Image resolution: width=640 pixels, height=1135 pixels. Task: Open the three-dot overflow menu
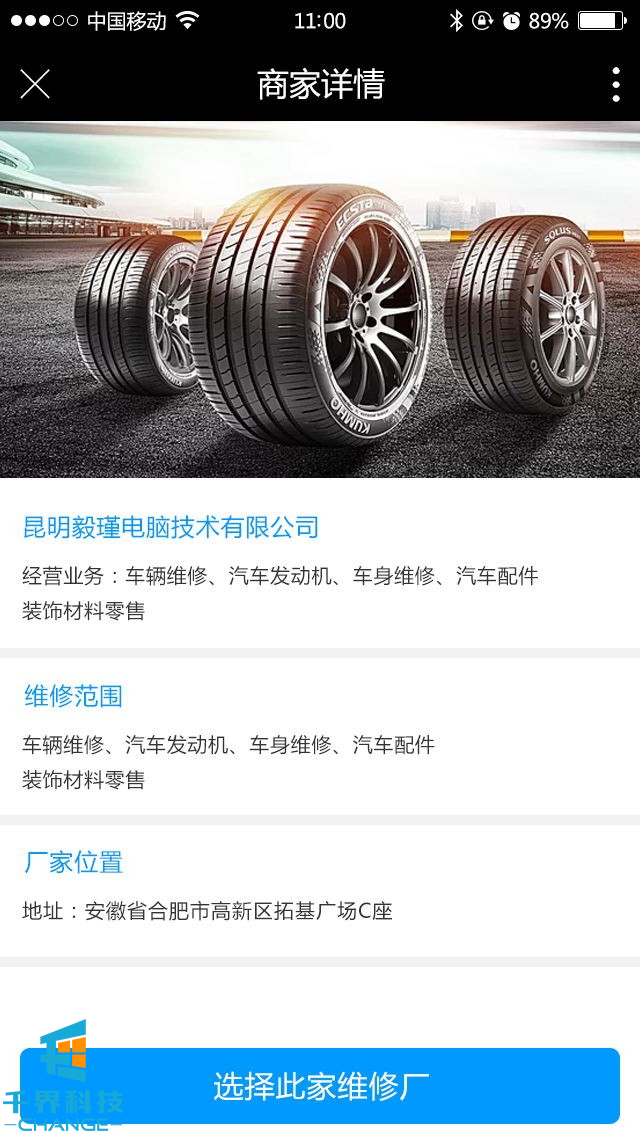pos(615,85)
